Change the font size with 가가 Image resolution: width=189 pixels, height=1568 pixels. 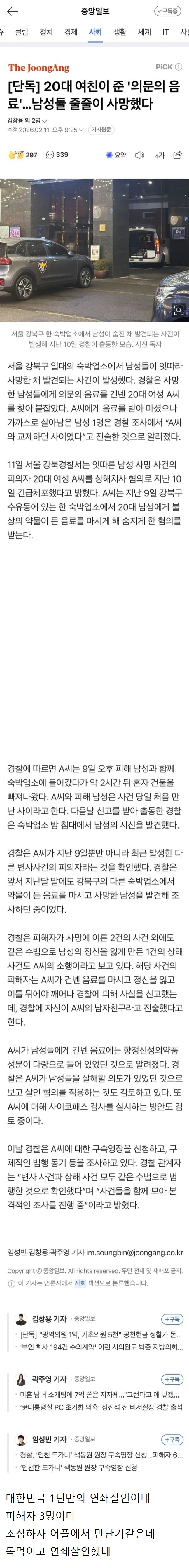[159, 155]
